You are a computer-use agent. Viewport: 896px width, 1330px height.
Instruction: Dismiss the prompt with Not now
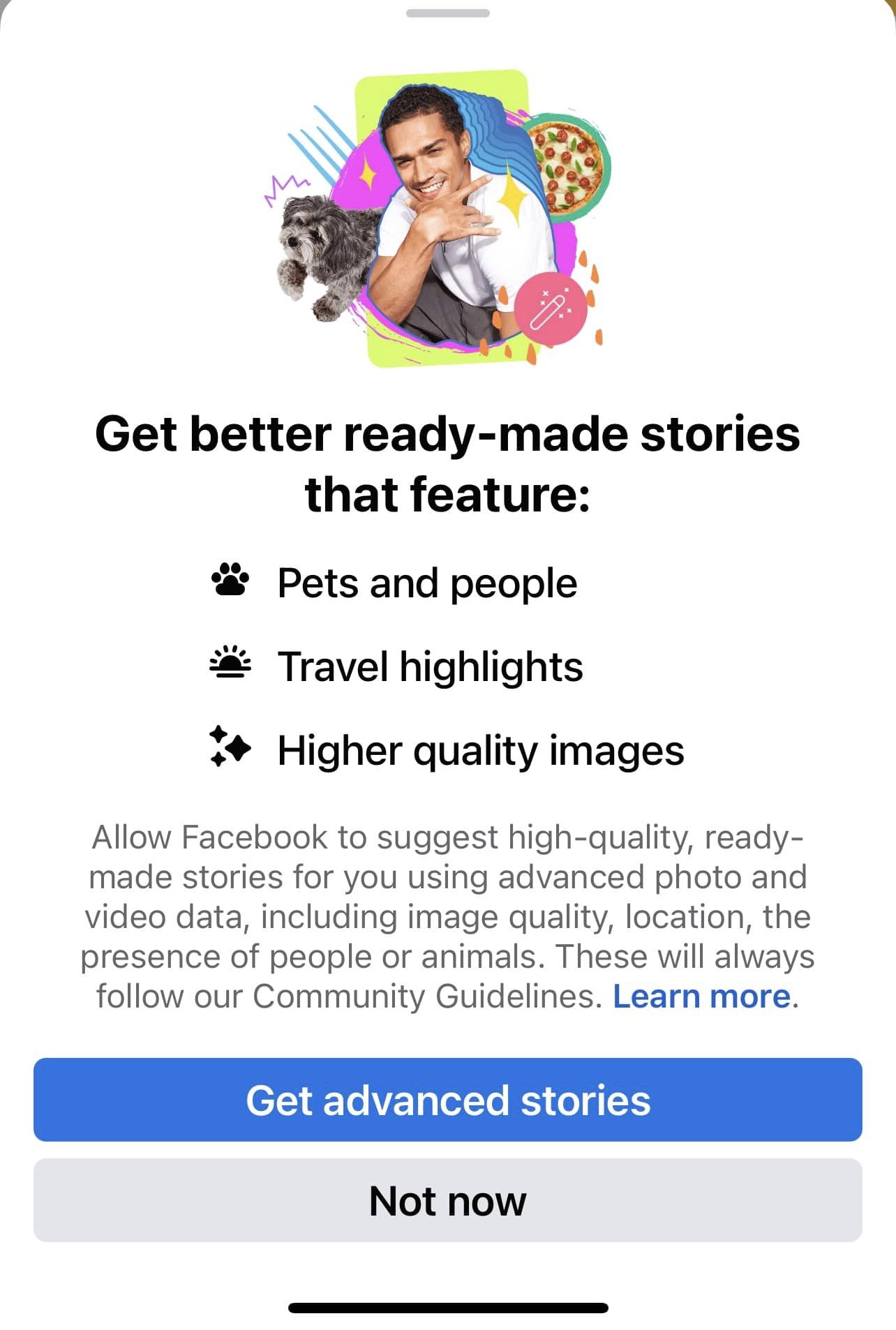click(447, 1201)
